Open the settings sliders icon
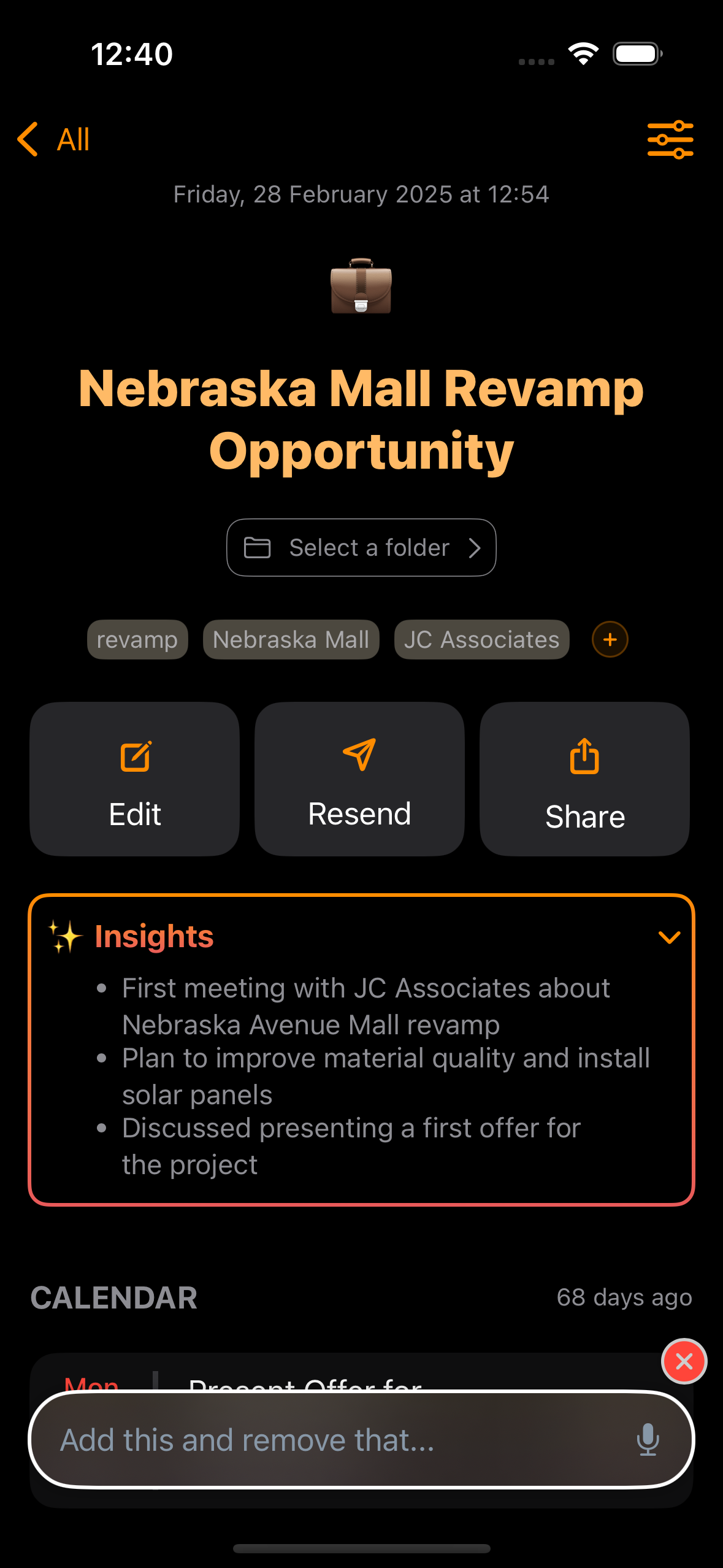Viewport: 723px width, 1568px height. click(x=670, y=140)
